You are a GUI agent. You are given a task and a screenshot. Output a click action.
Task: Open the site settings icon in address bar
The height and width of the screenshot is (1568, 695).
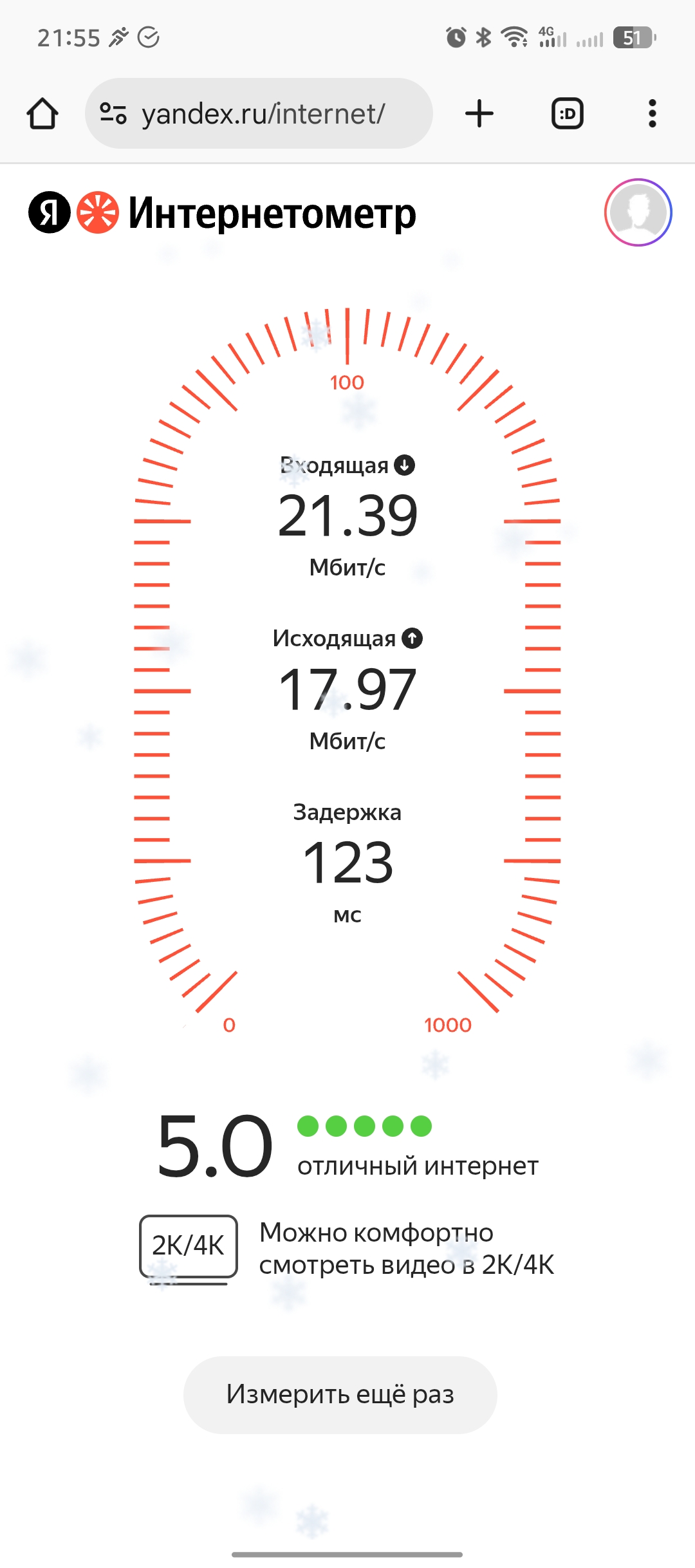[x=113, y=114]
